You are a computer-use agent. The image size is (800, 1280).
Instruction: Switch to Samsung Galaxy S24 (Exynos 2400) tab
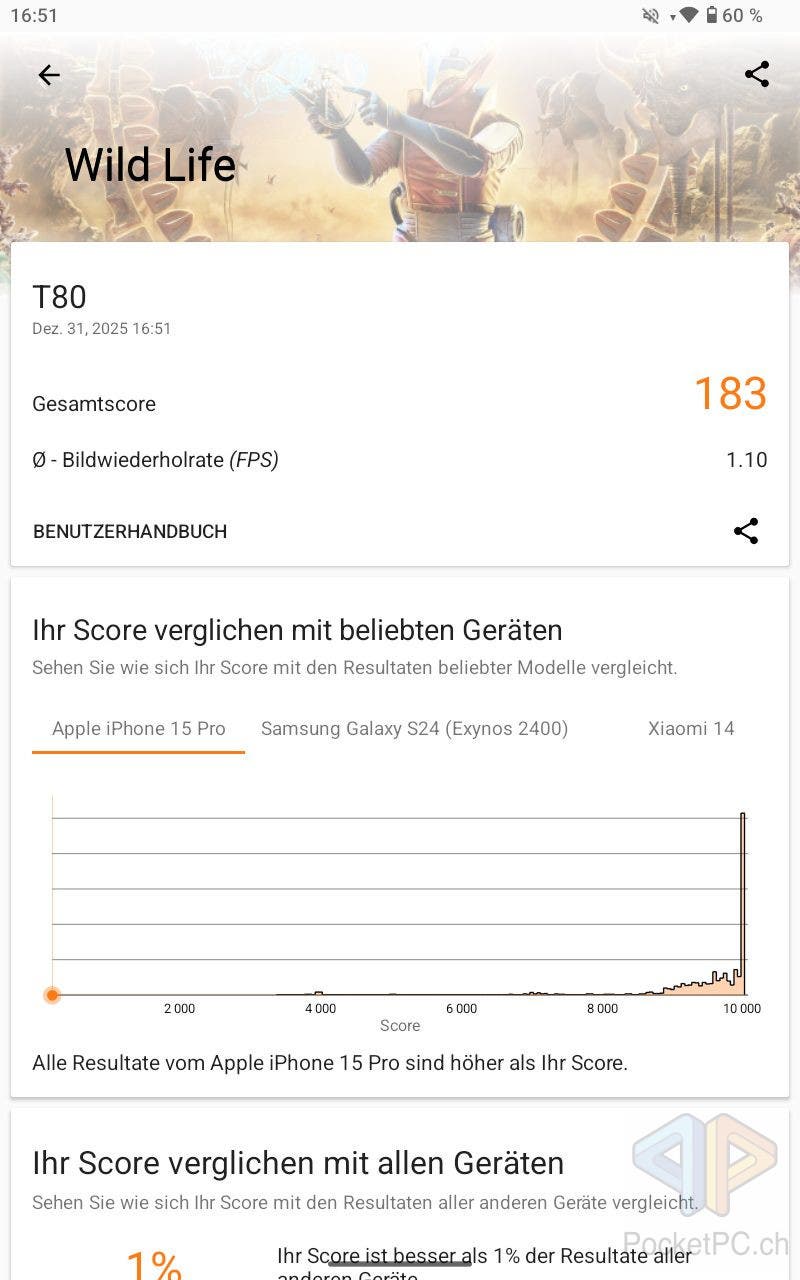pos(414,729)
